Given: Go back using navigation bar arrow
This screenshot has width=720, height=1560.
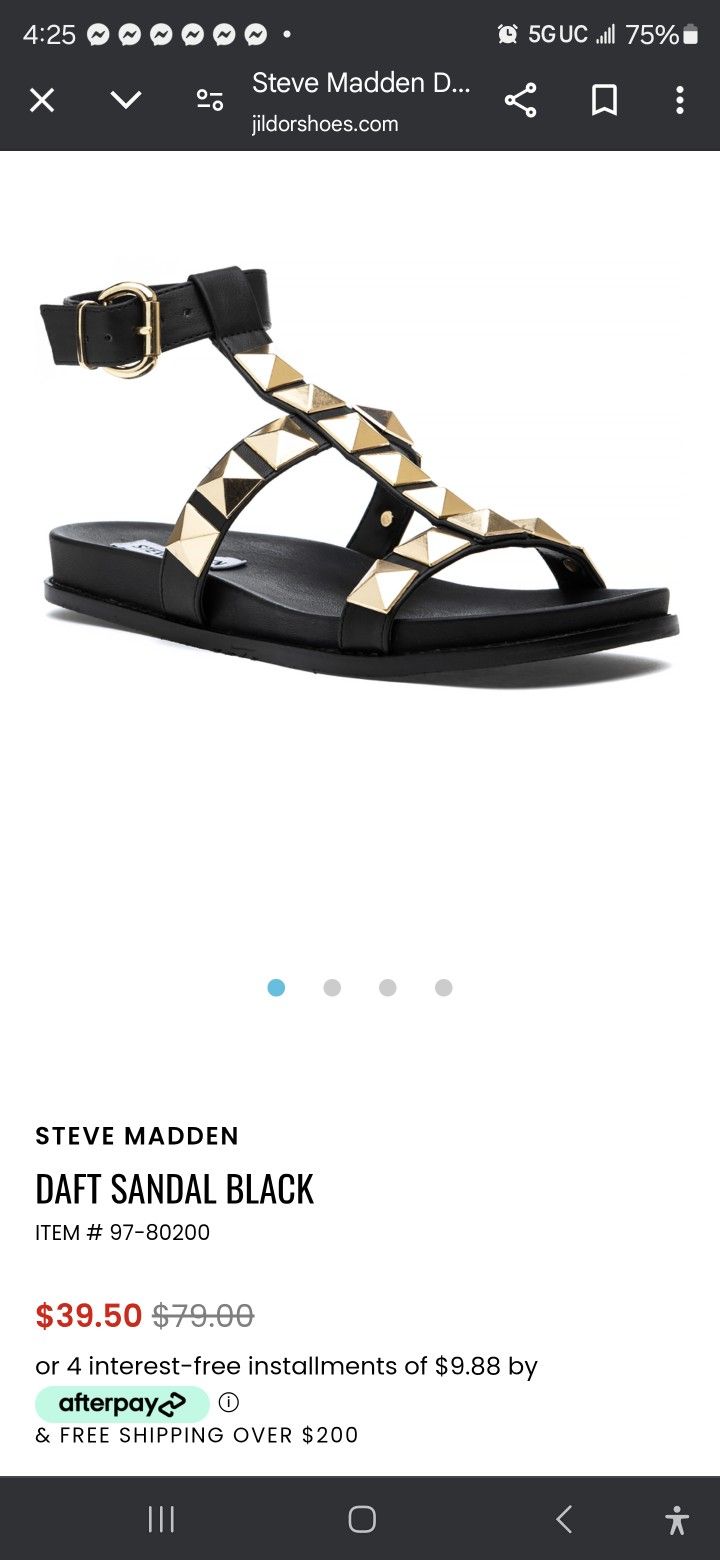Looking at the screenshot, I should (x=563, y=1519).
